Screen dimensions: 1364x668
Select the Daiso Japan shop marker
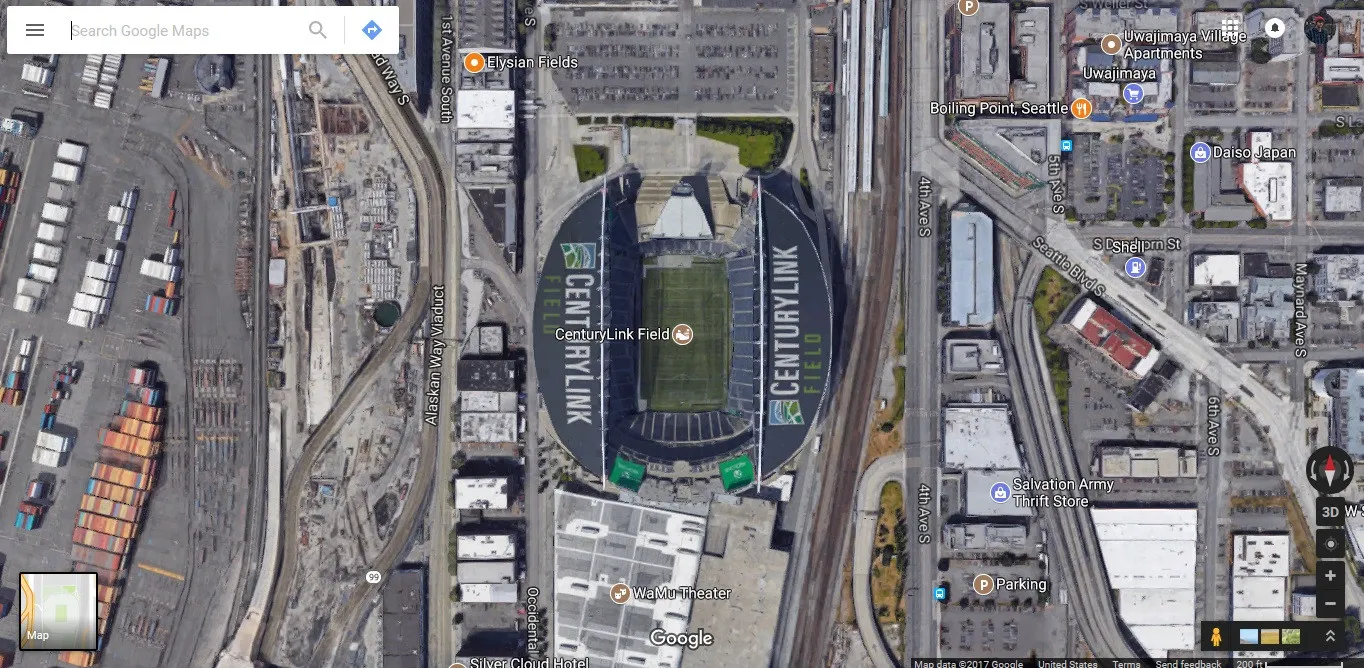click(1200, 153)
